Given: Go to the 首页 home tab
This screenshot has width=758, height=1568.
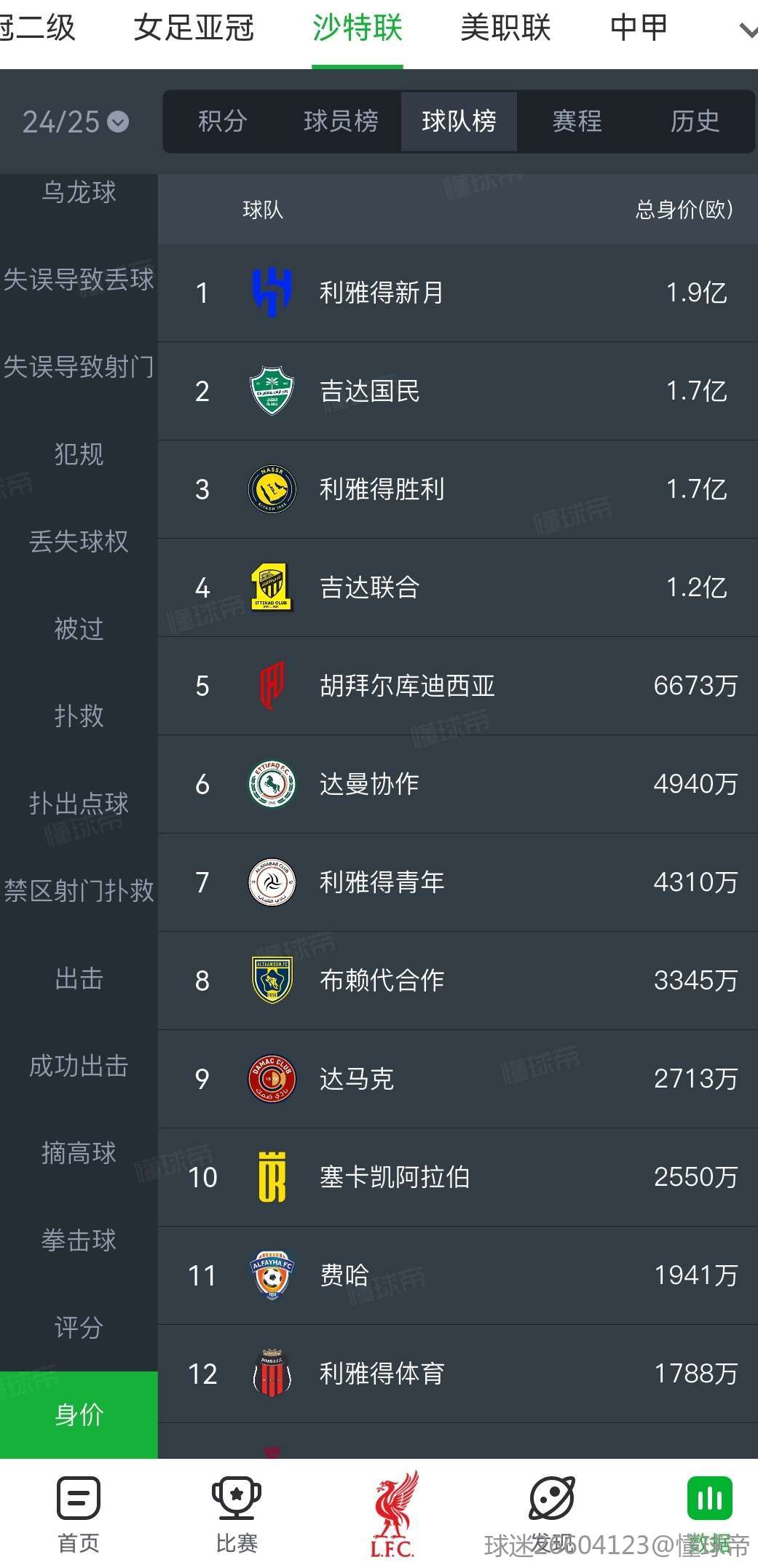Looking at the screenshot, I should click(x=79, y=1513).
